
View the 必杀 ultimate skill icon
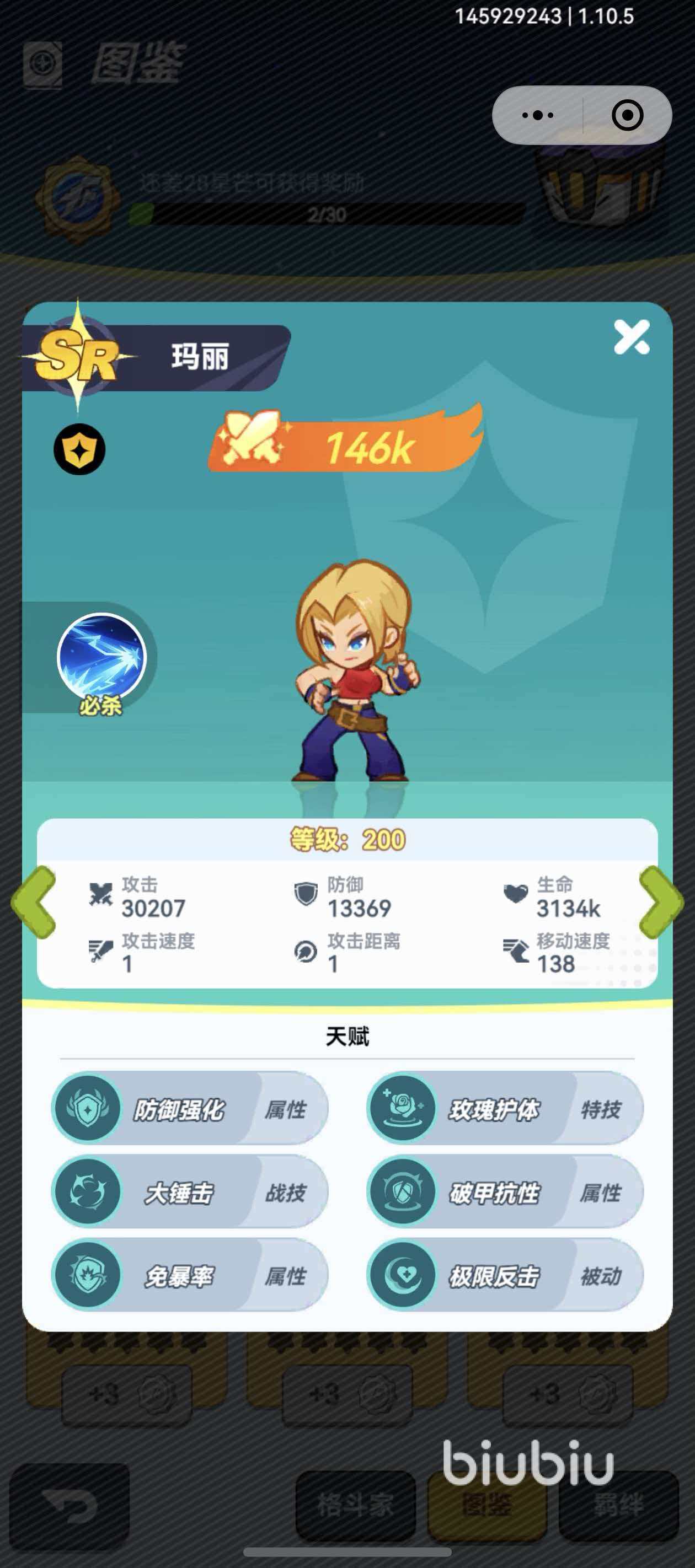click(x=101, y=657)
